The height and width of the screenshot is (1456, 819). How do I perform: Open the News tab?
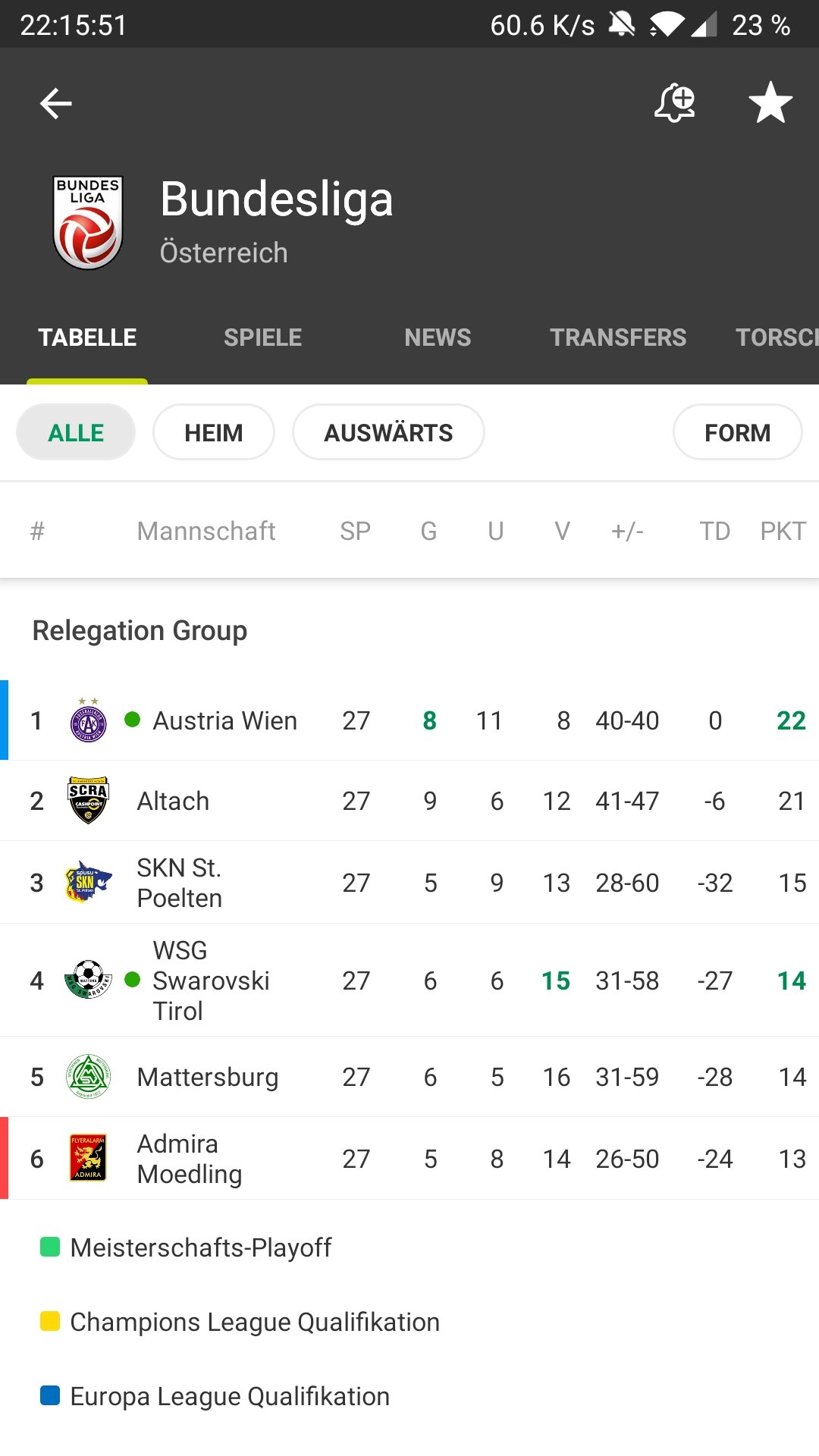tap(438, 337)
